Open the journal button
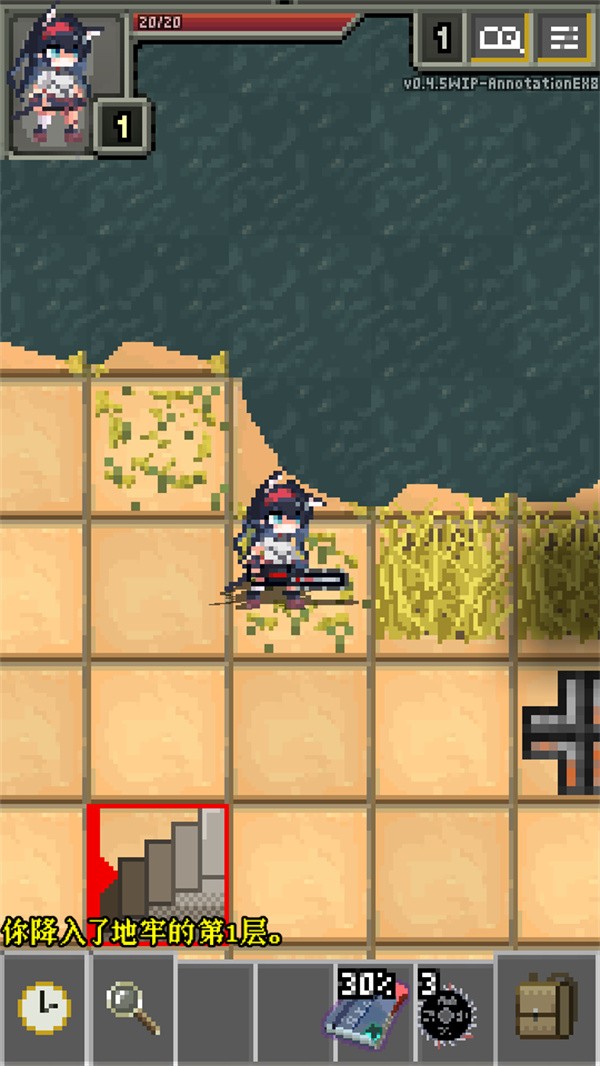The height and width of the screenshot is (1066, 600). pos(501,39)
